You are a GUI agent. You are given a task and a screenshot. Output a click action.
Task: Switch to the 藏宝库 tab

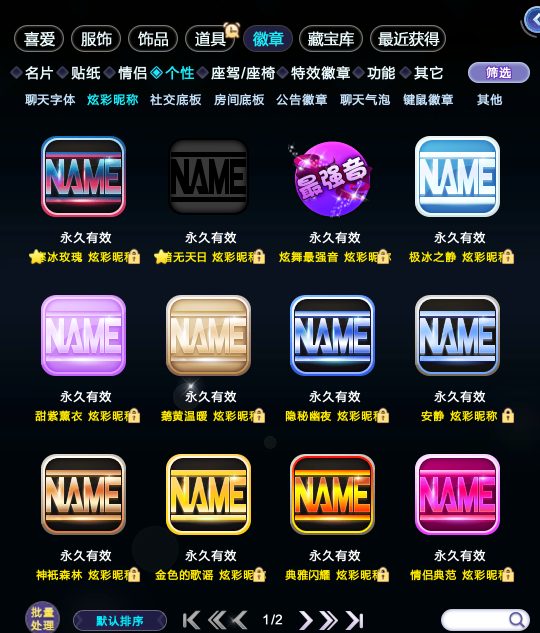tap(331, 39)
